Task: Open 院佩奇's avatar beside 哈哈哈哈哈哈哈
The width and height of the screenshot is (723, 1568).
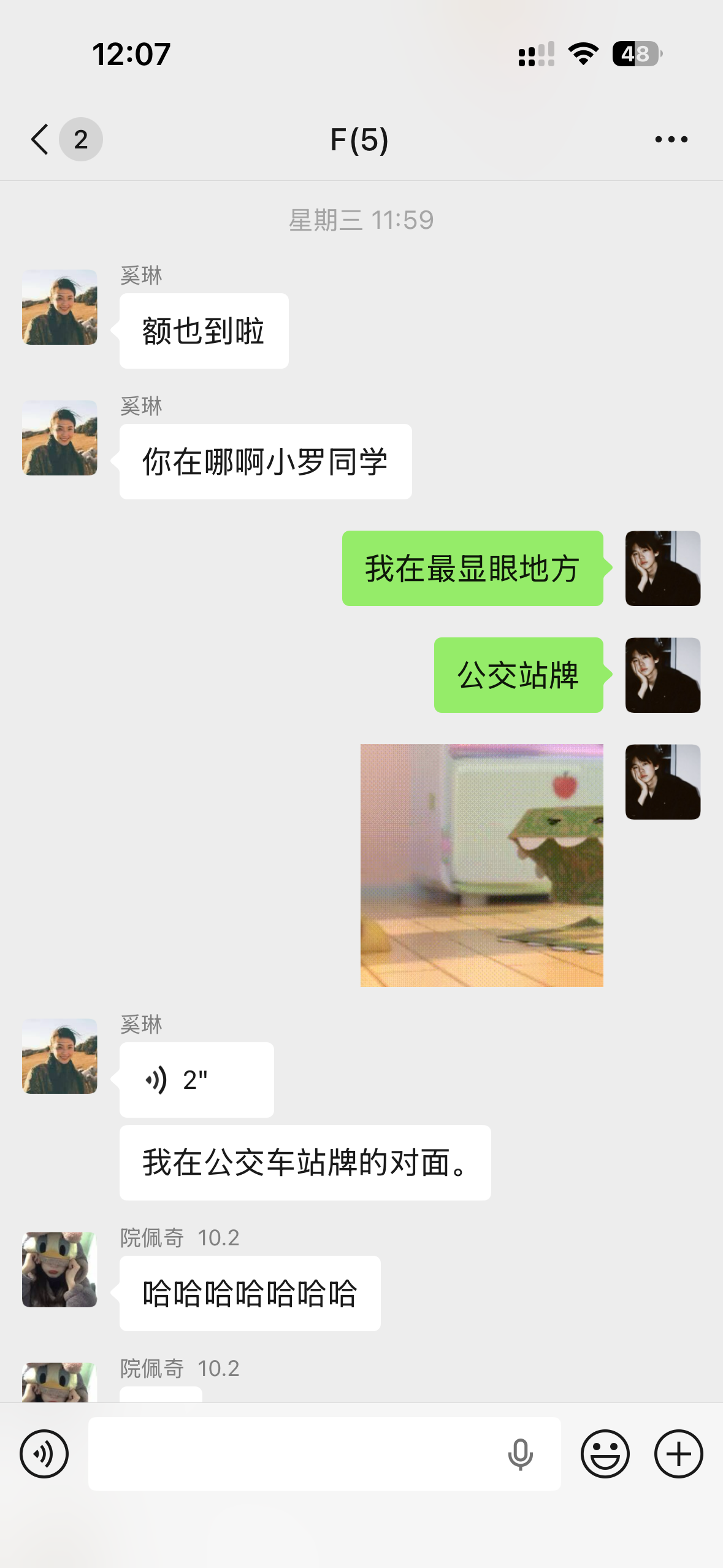Action: tap(59, 1269)
